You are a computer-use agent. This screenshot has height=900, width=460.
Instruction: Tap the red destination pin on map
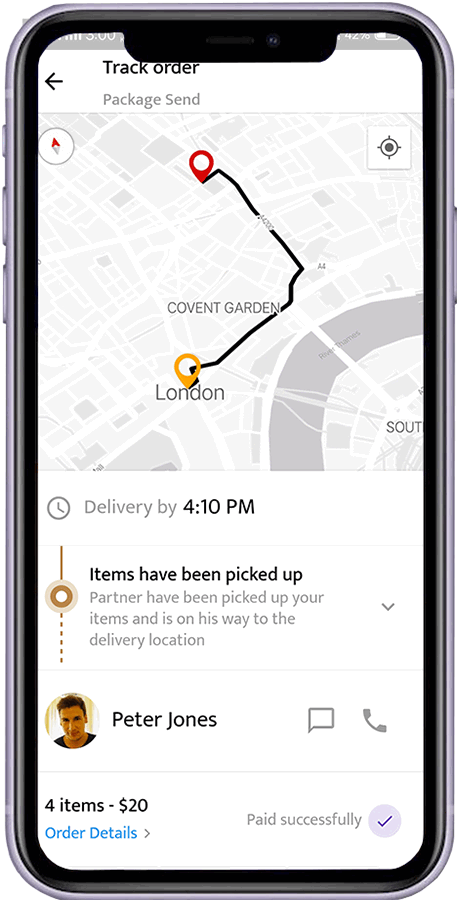(202, 166)
